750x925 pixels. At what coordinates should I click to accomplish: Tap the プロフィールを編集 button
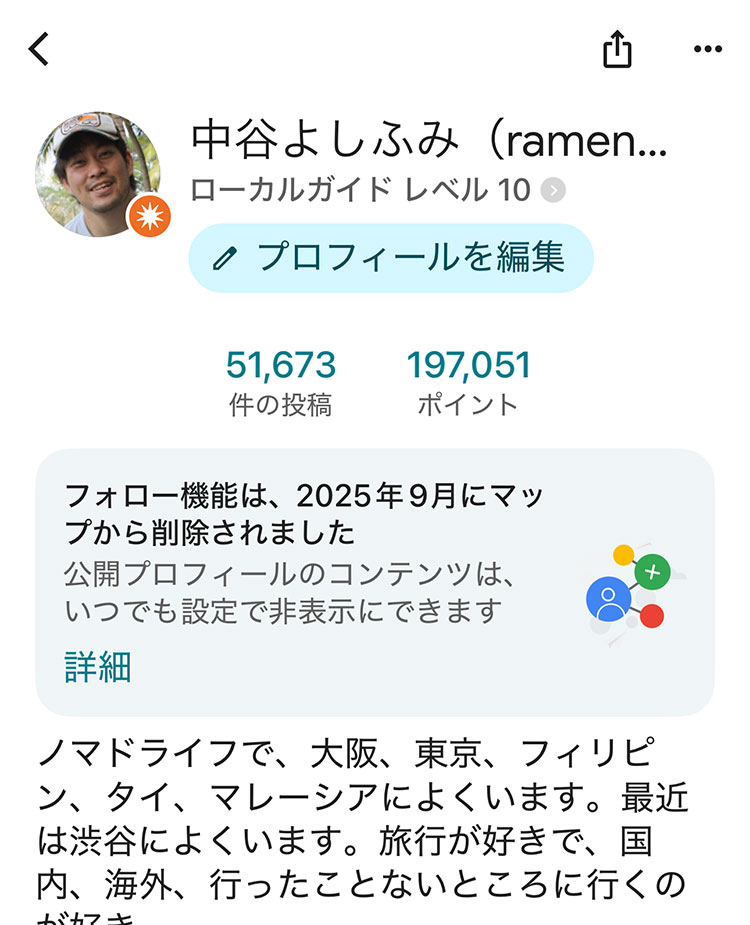391,258
